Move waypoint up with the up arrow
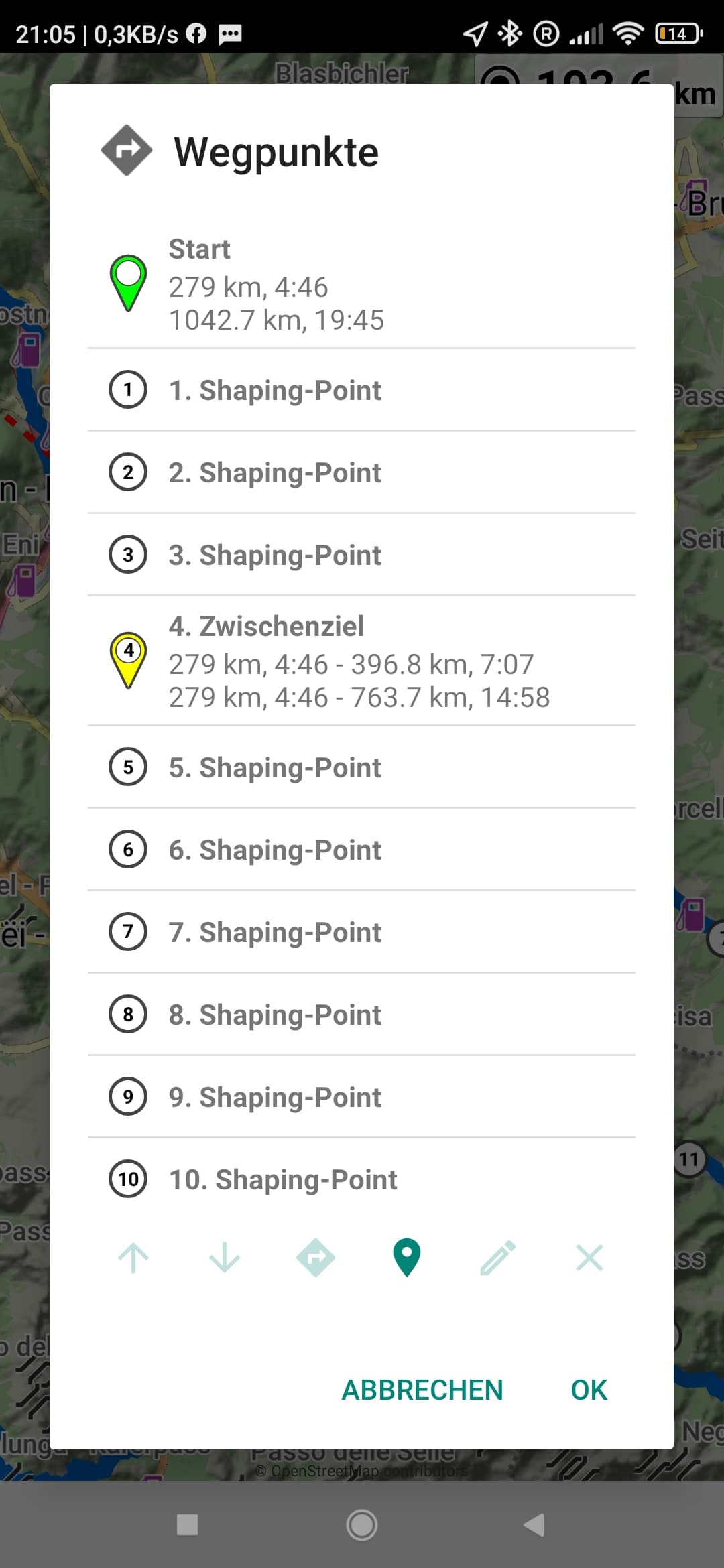The image size is (724, 1568). point(133,1258)
